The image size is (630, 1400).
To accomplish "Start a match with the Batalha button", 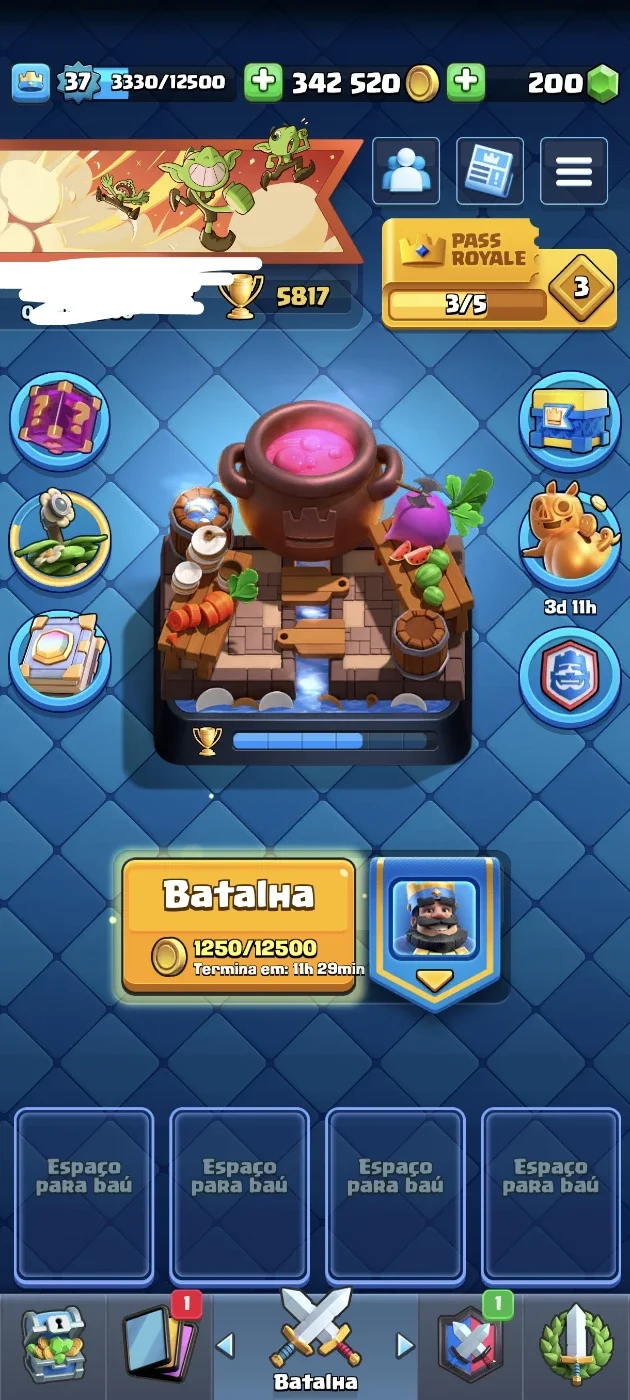I will 238,926.
